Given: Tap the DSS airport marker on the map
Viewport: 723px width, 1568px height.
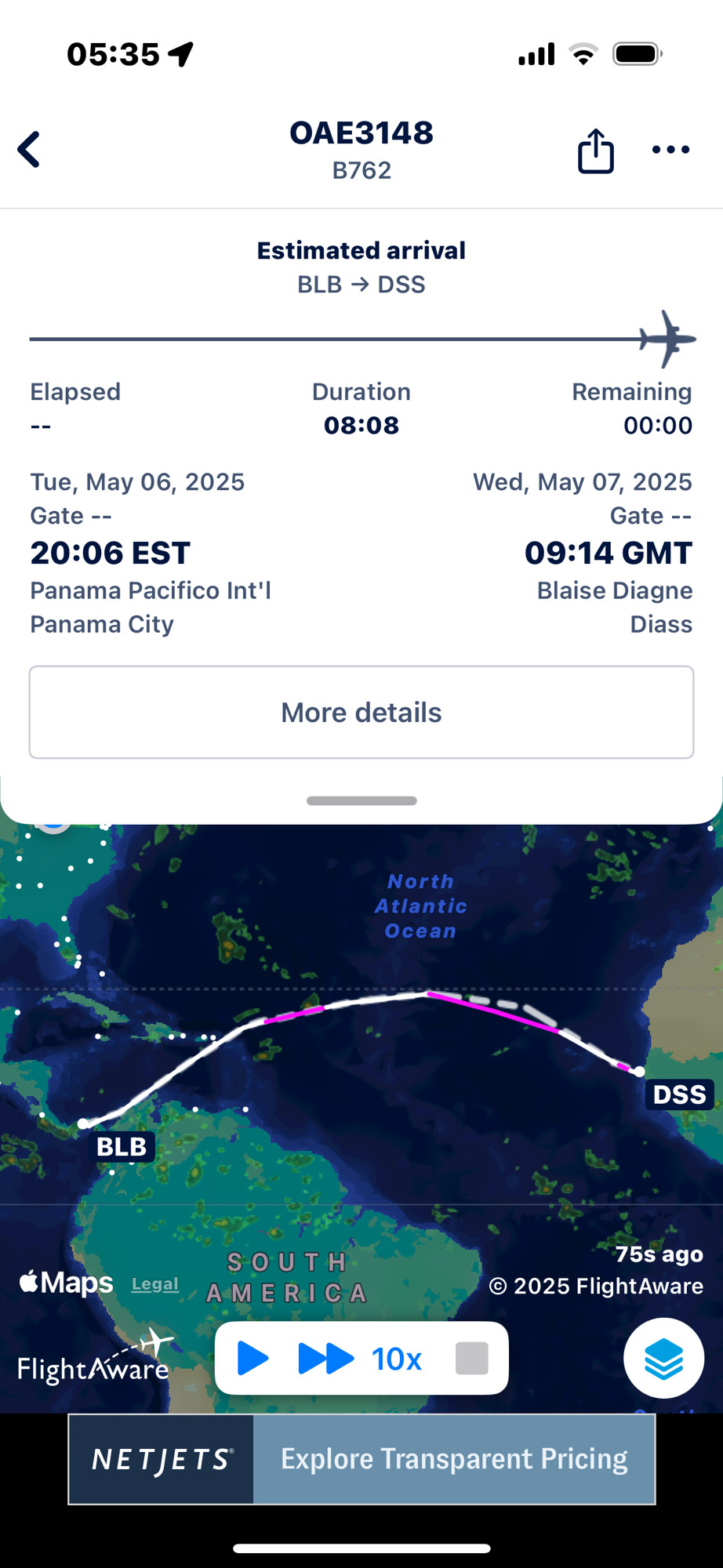Looking at the screenshot, I should [679, 1094].
